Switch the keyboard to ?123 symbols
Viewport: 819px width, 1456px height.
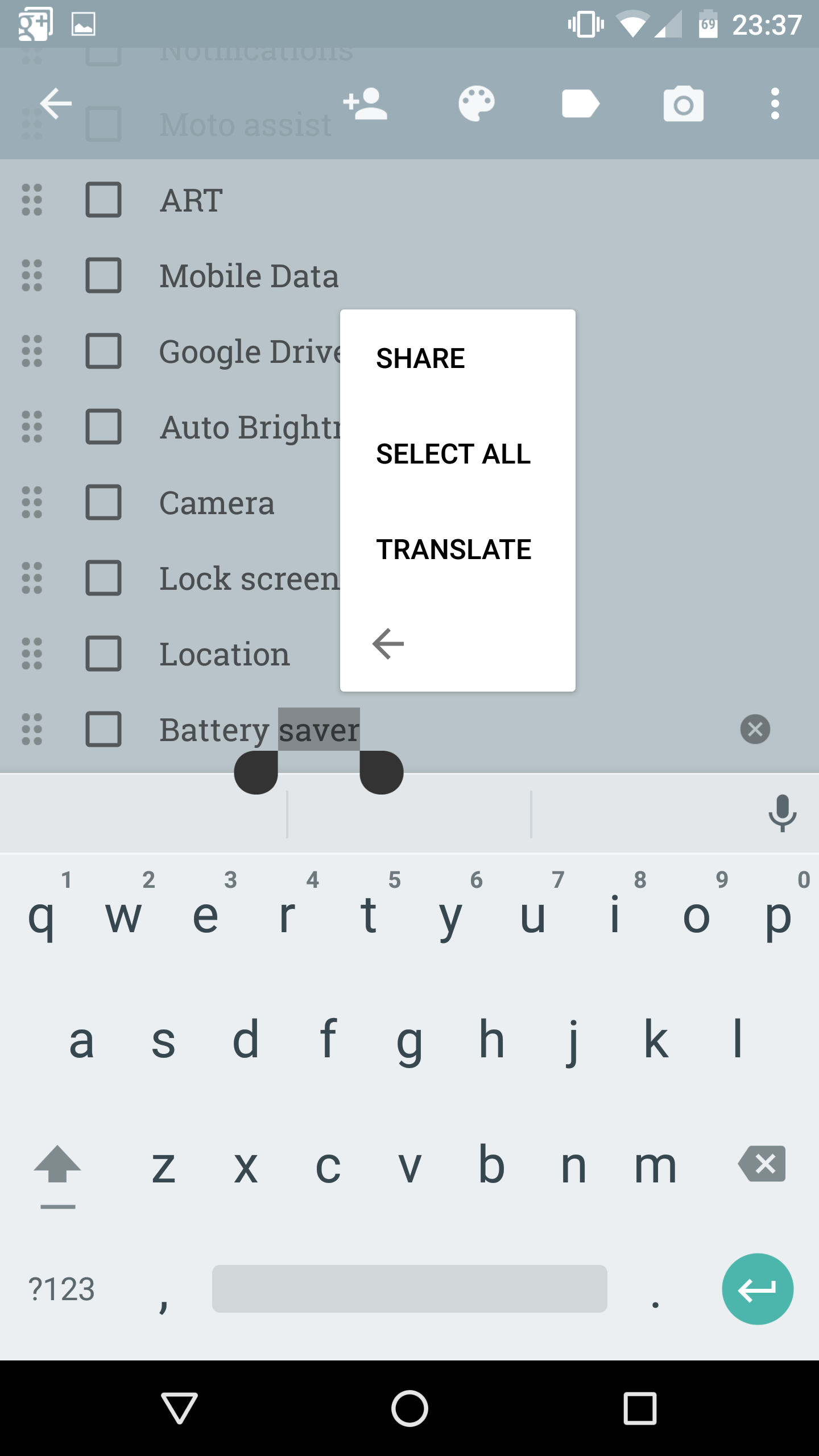tap(61, 1289)
